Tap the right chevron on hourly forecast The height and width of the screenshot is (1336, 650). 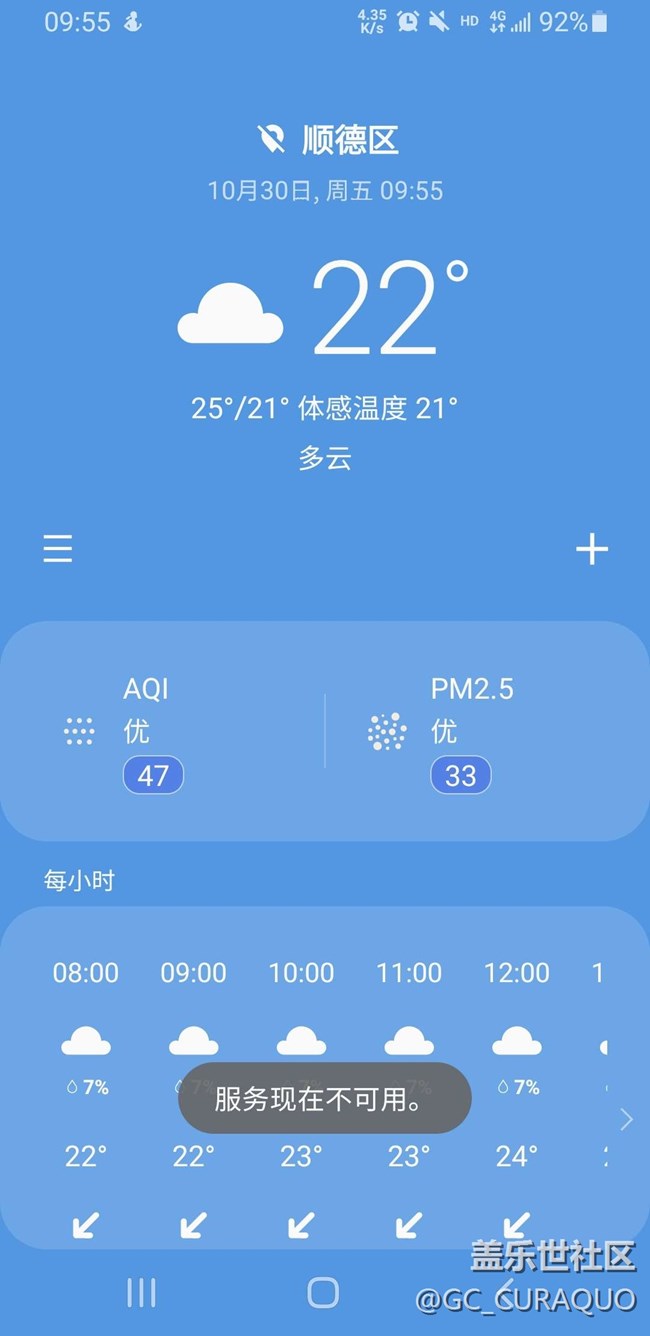pyautogui.click(x=627, y=1119)
